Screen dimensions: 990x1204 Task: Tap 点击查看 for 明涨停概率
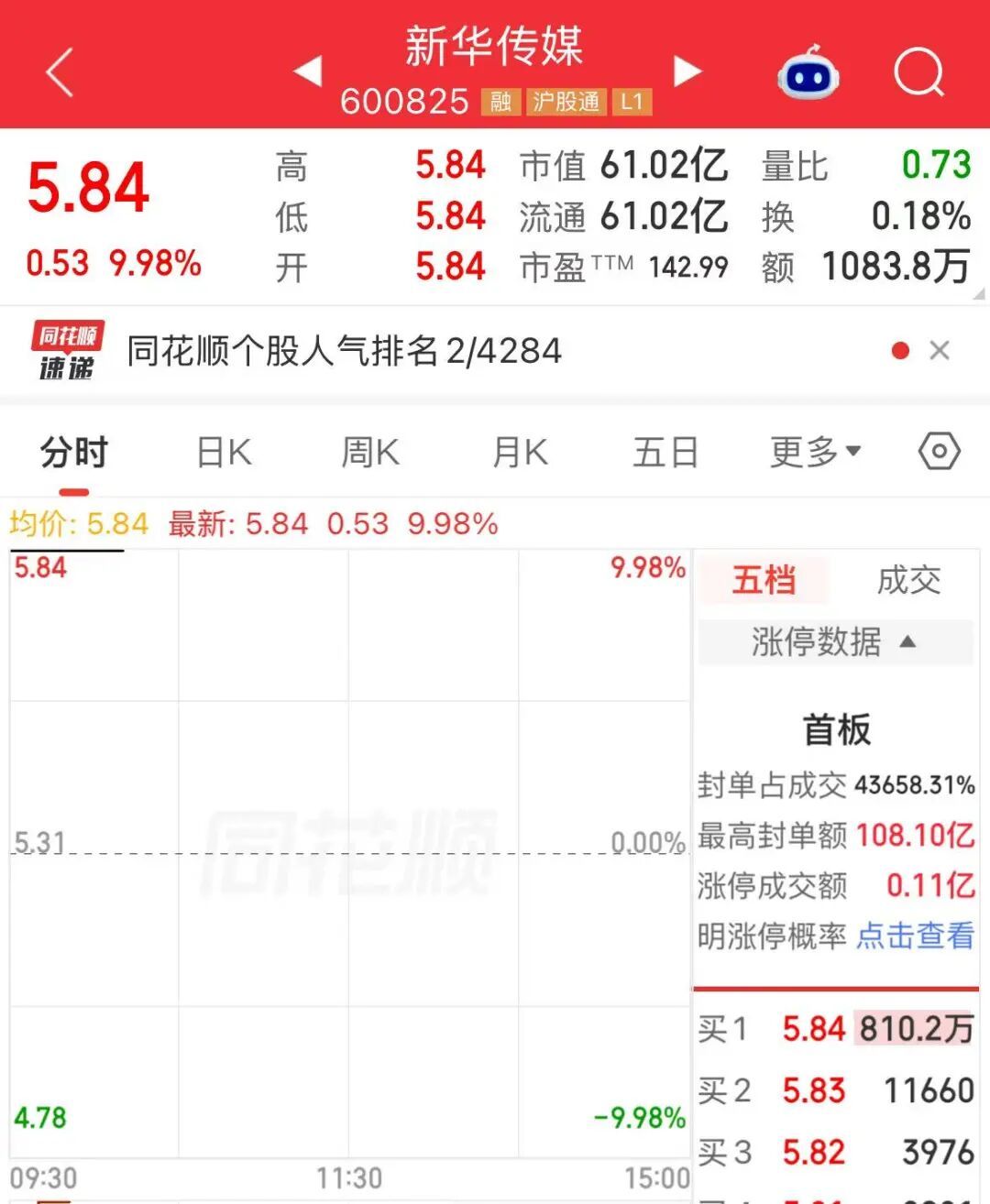pos(915,936)
